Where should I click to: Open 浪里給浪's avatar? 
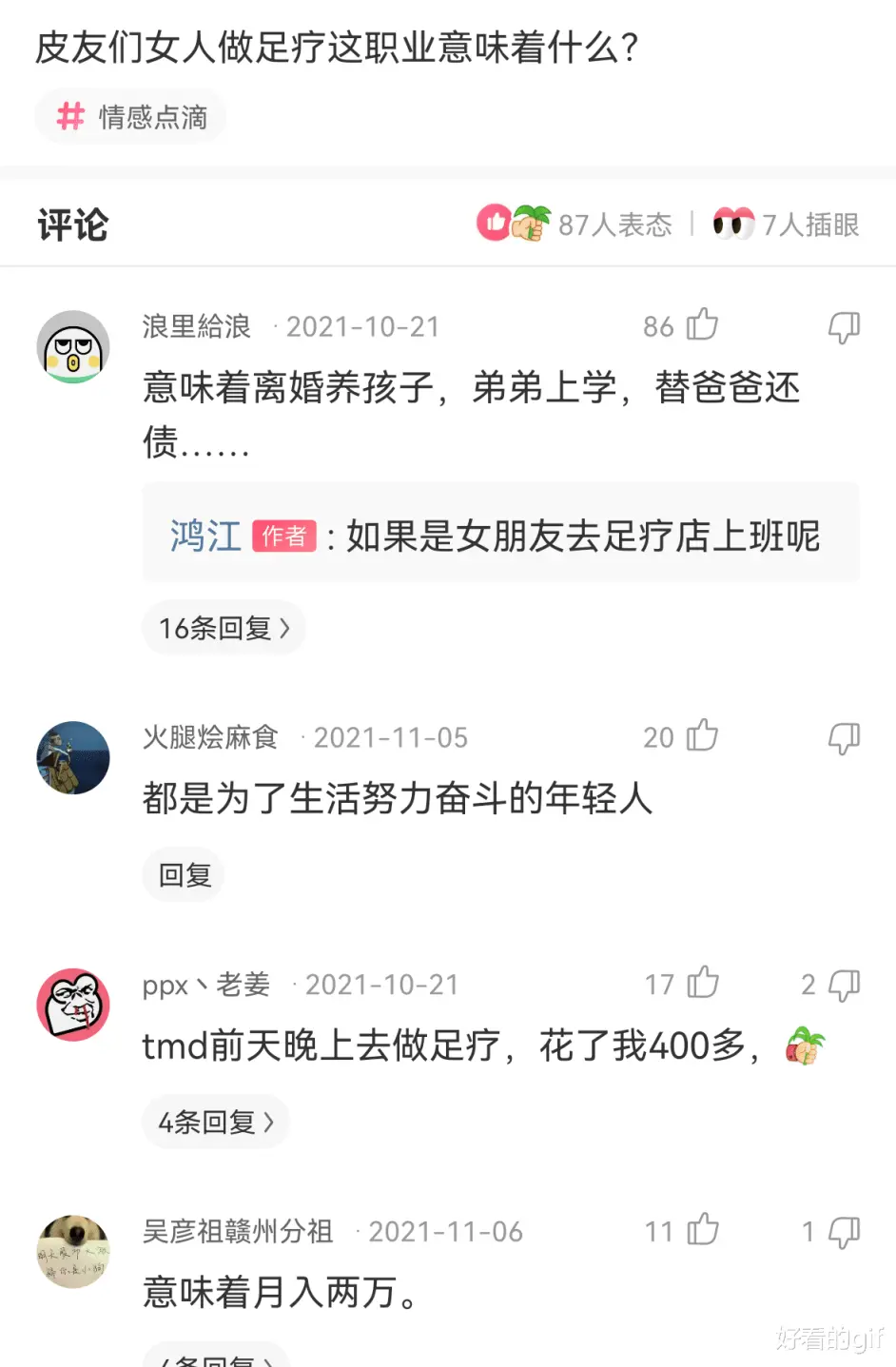click(x=73, y=347)
